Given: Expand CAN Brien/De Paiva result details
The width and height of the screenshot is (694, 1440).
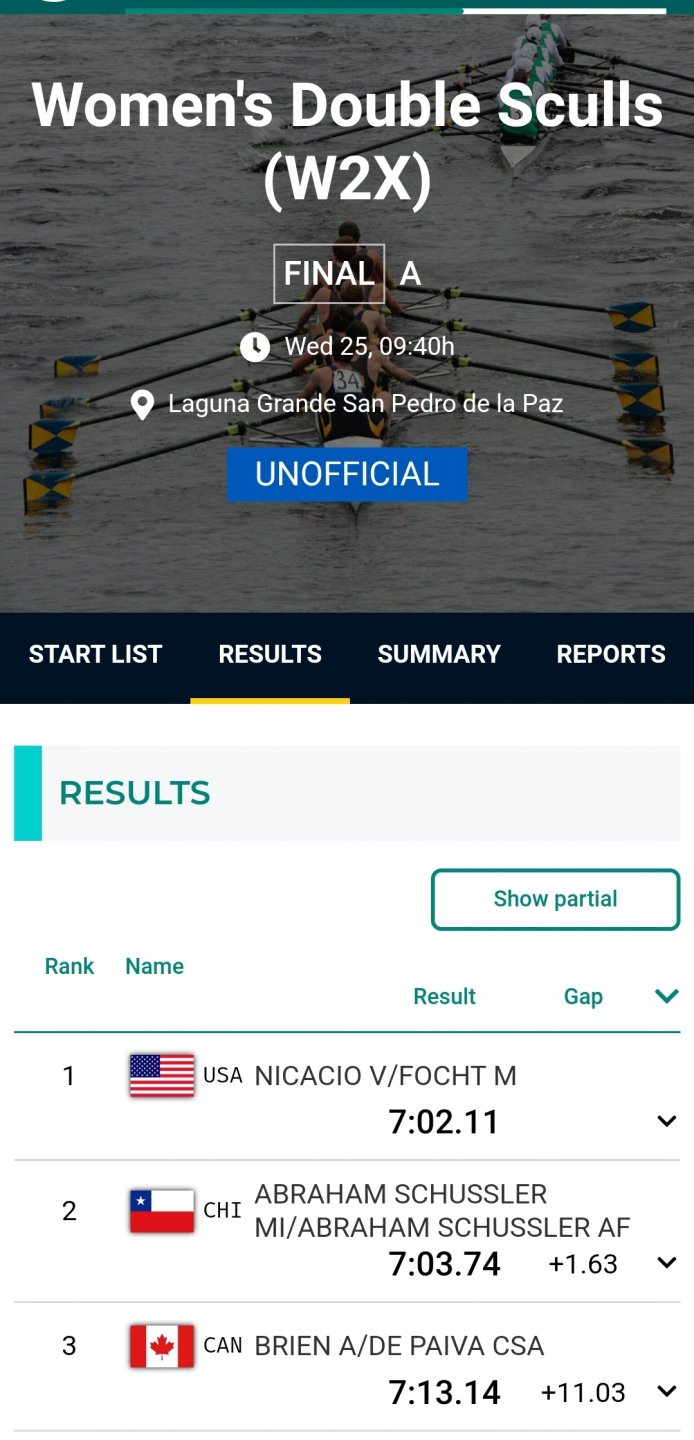Looking at the screenshot, I should pyautogui.click(x=667, y=1392).
